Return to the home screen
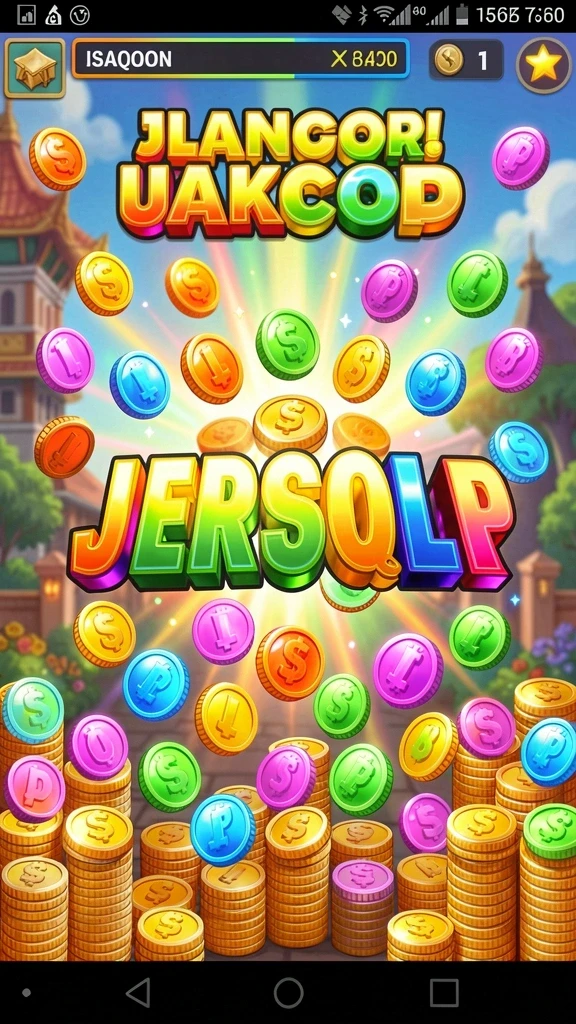This screenshot has height=1024, width=576. pos(289,993)
